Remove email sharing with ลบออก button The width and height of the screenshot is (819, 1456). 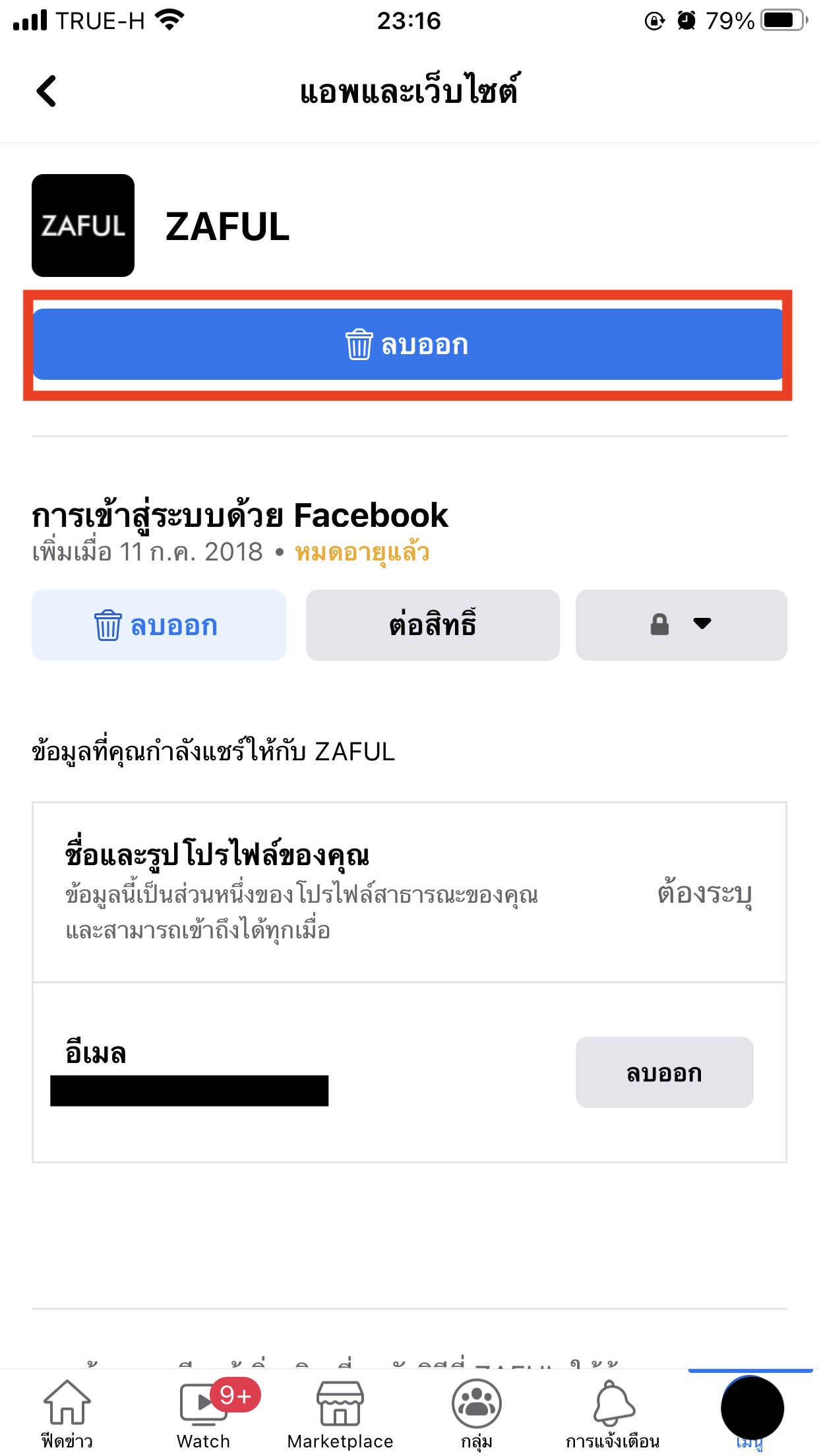coord(664,1072)
